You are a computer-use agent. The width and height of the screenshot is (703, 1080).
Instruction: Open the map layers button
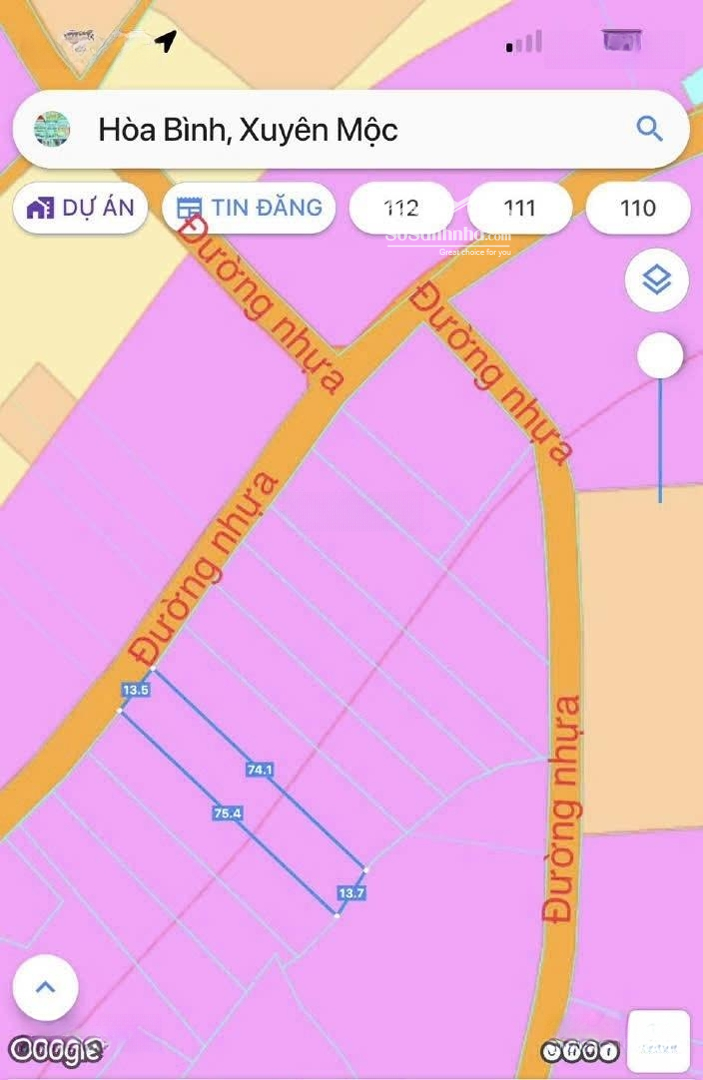pyautogui.click(x=656, y=280)
